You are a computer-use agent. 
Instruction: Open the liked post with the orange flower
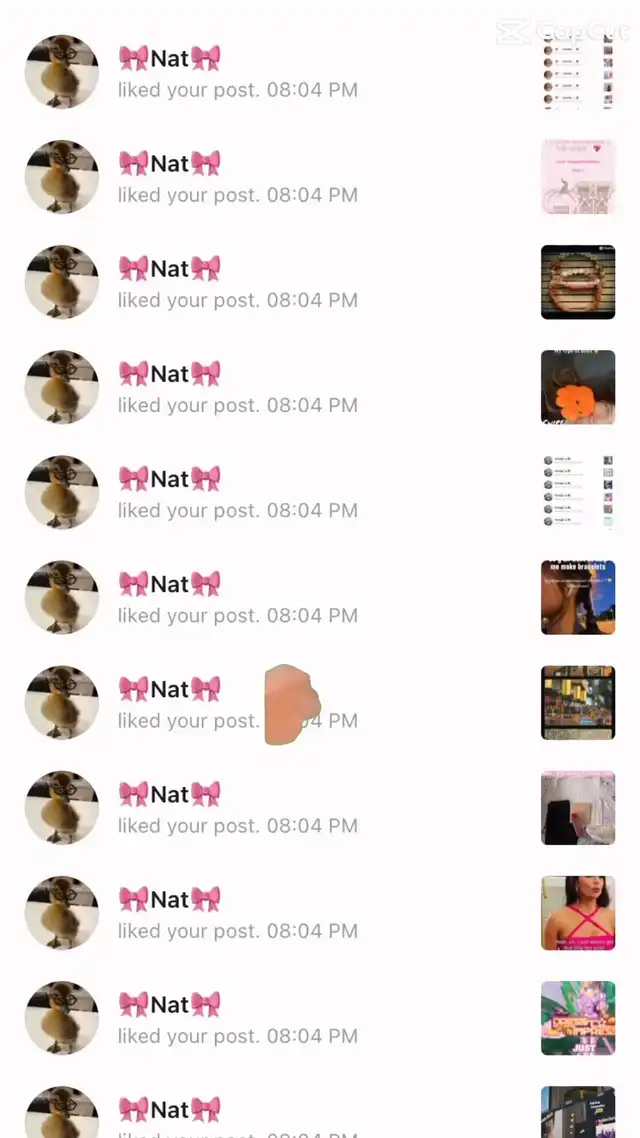(x=578, y=387)
